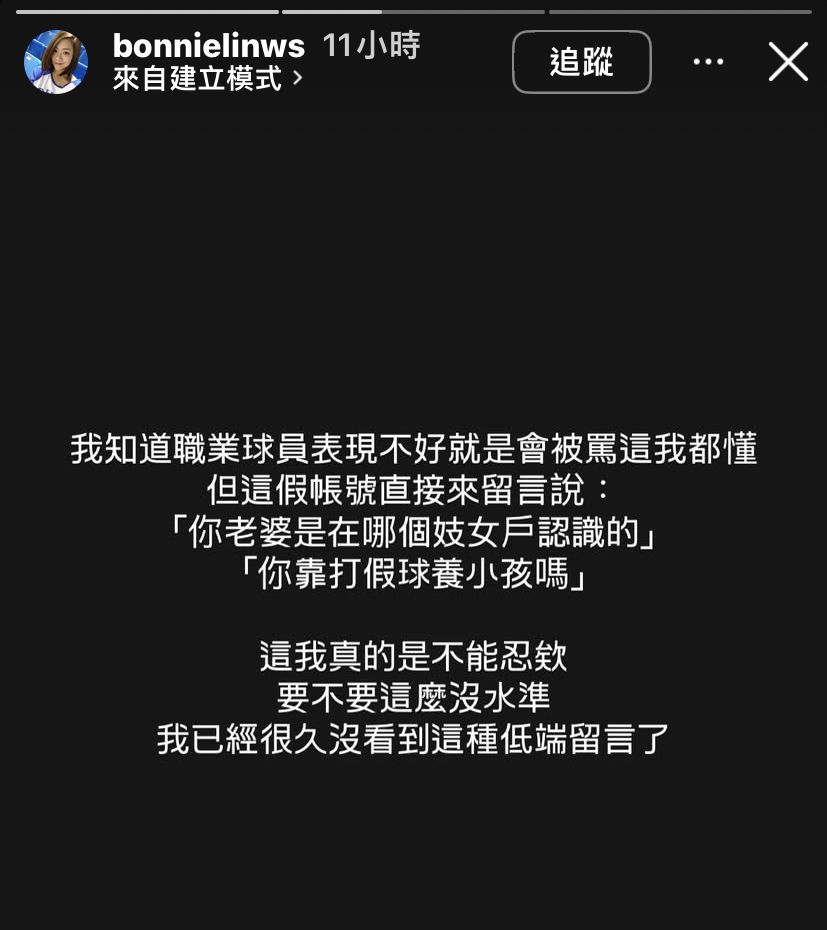
Task: Follow bonnielinws via the 追蹤 button
Action: point(582,61)
